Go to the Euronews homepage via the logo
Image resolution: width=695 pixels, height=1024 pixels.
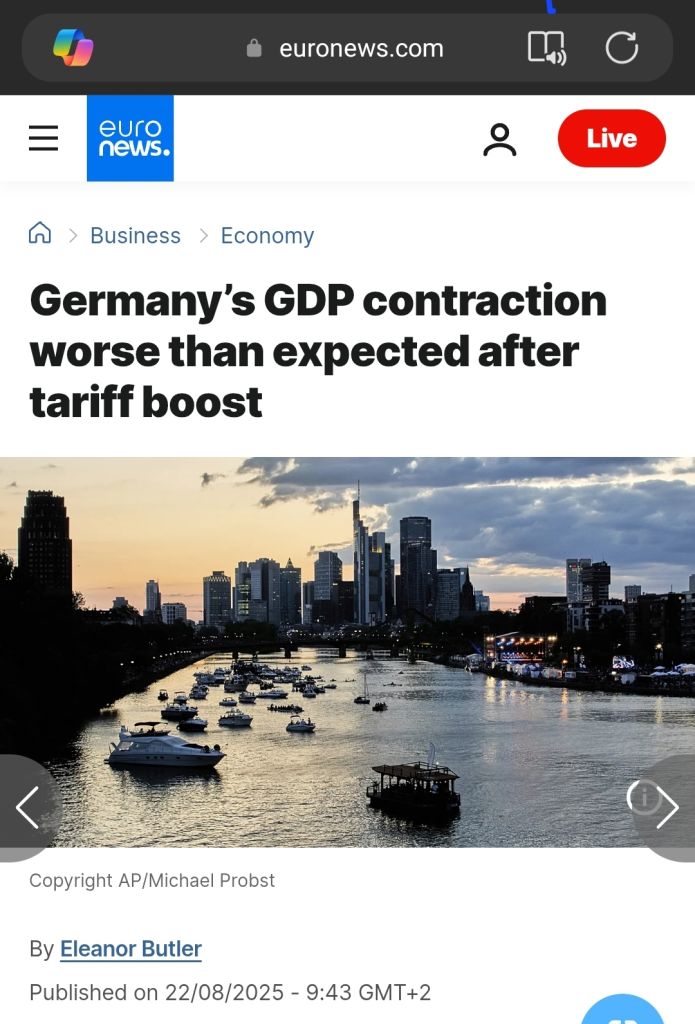[131, 138]
